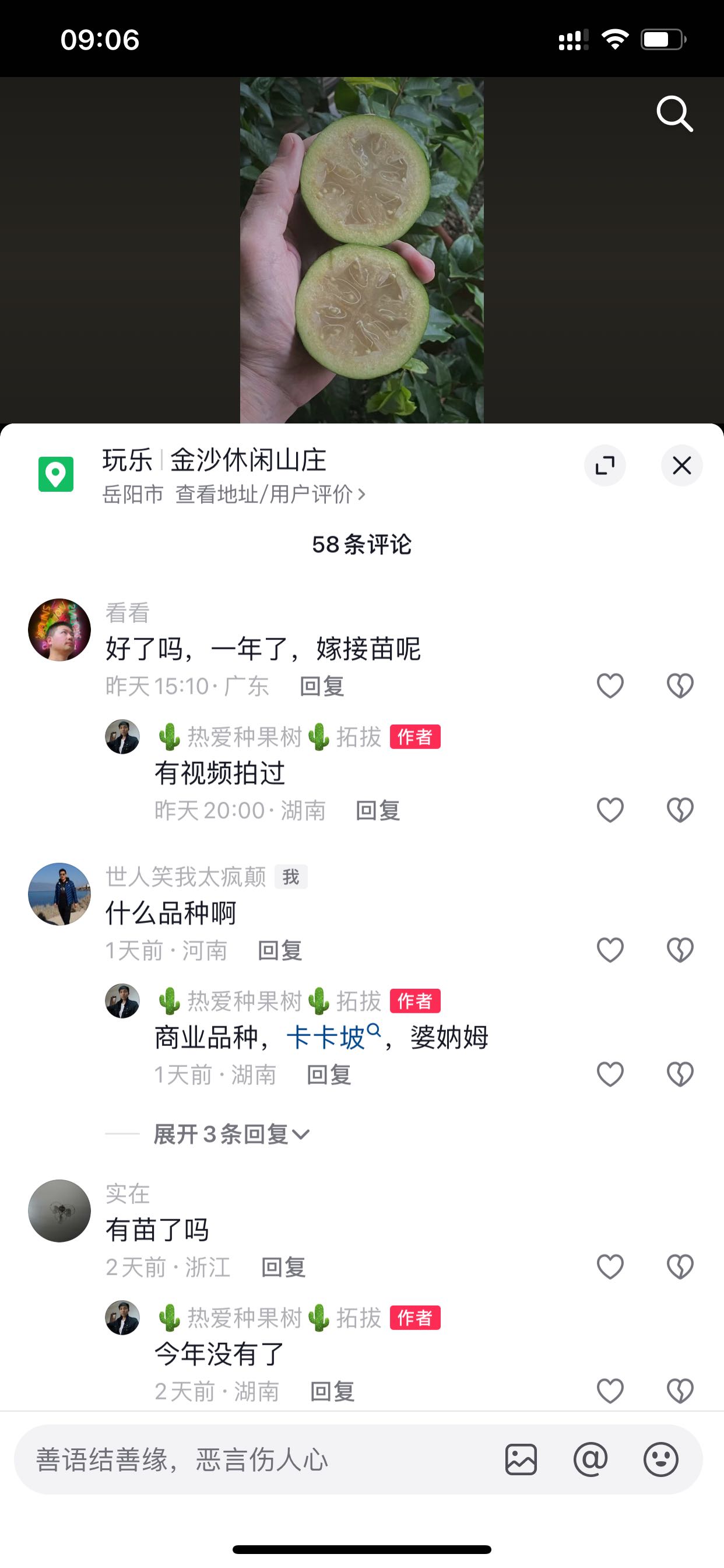
Task: Reply to the comment 什么品种啊
Action: pos(280,950)
